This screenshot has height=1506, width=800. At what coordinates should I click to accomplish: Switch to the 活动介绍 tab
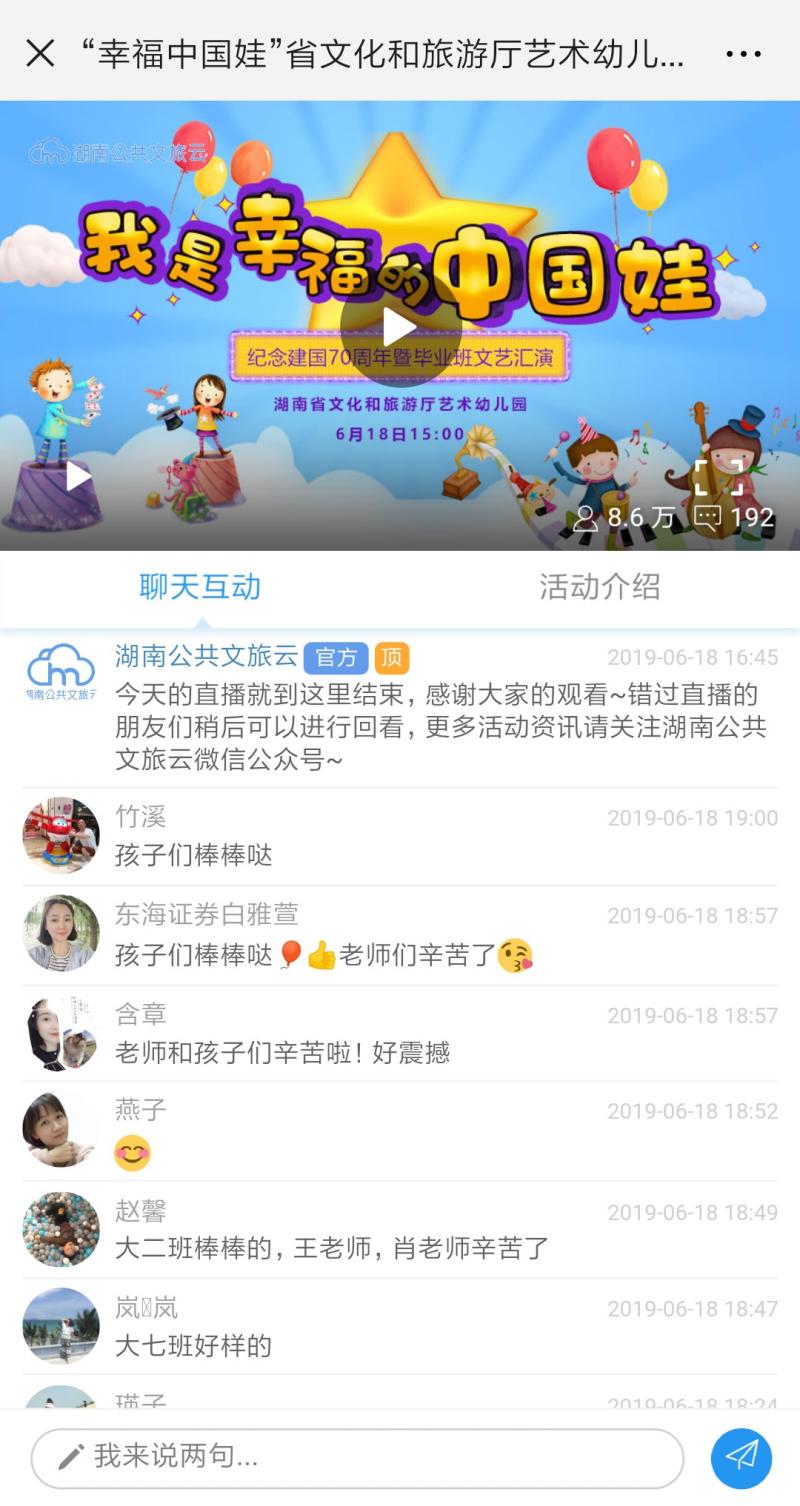point(600,589)
